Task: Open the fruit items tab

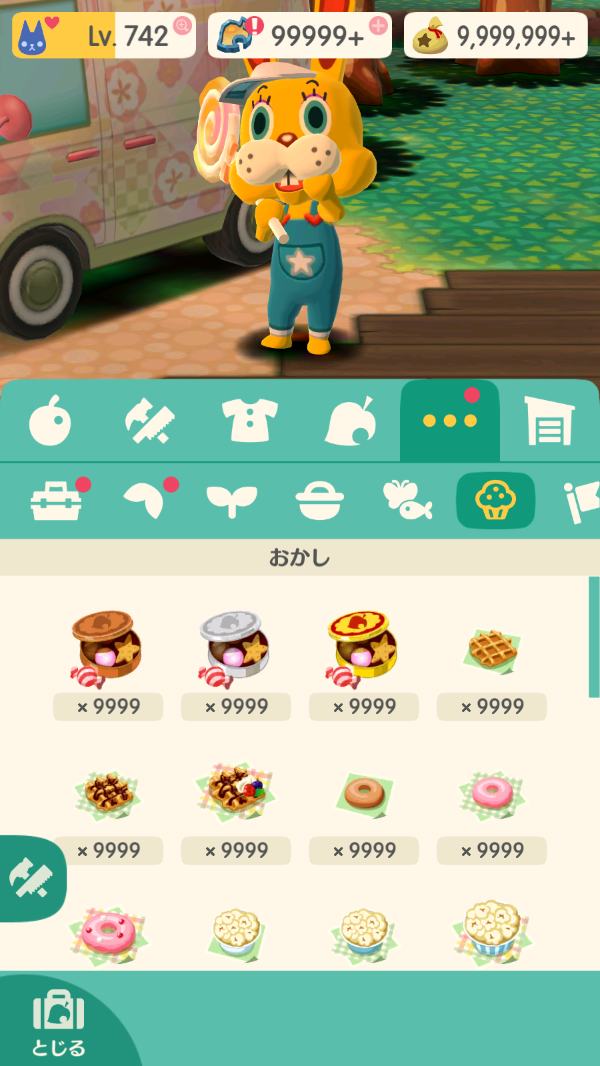Action: coord(50,421)
